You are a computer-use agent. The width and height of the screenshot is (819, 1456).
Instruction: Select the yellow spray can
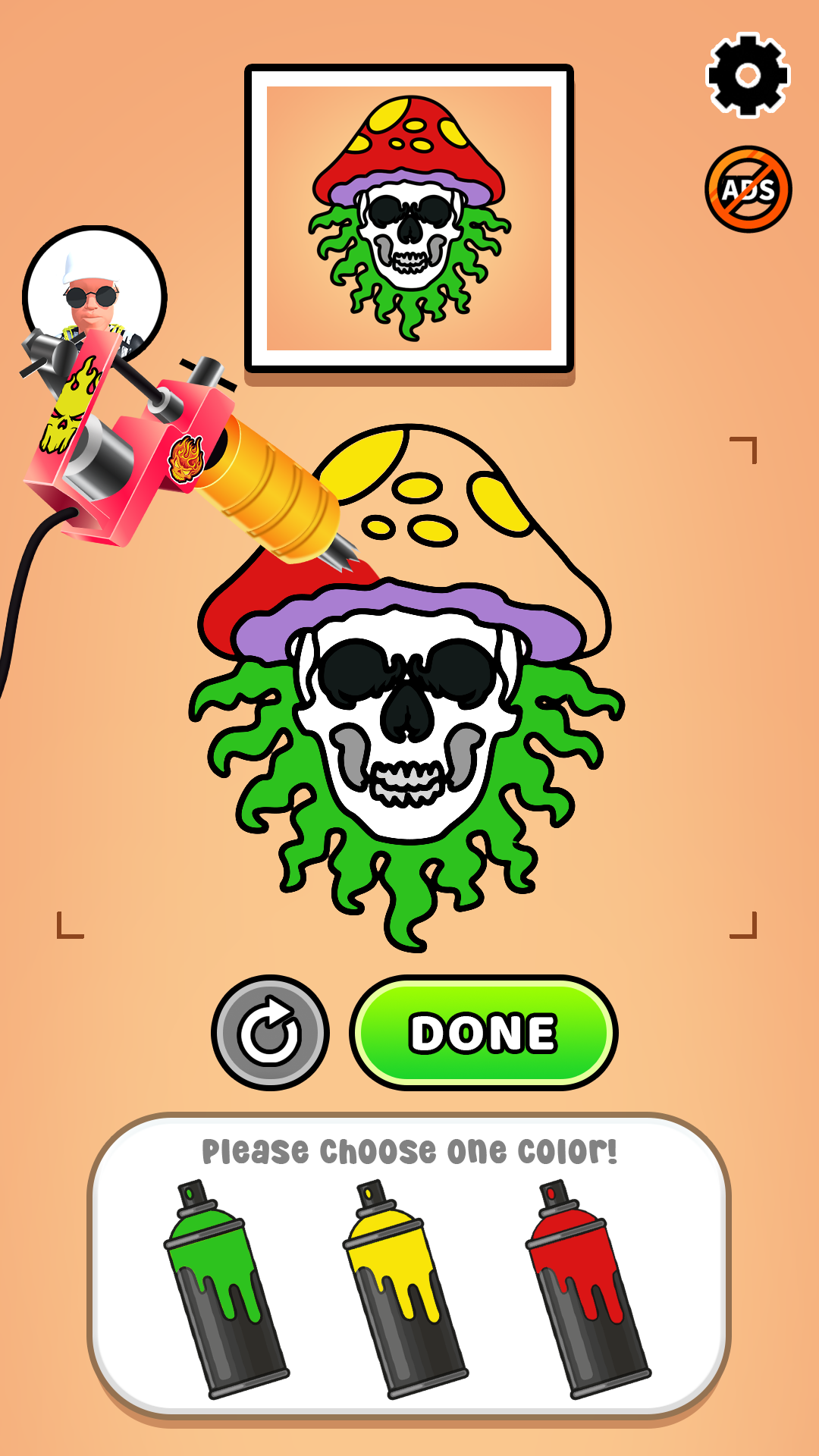pos(404,1289)
